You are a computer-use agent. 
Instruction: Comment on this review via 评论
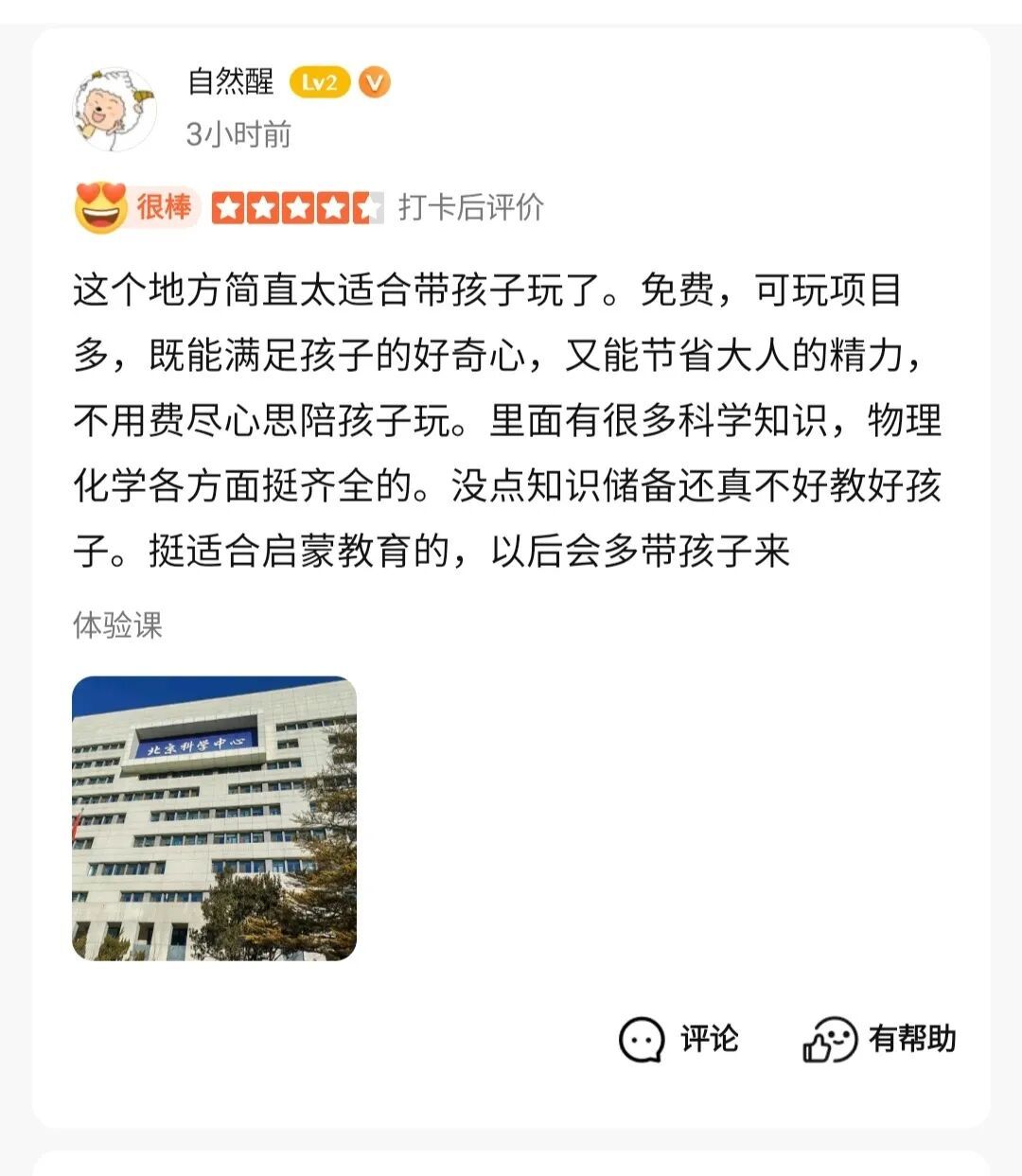(678, 1039)
